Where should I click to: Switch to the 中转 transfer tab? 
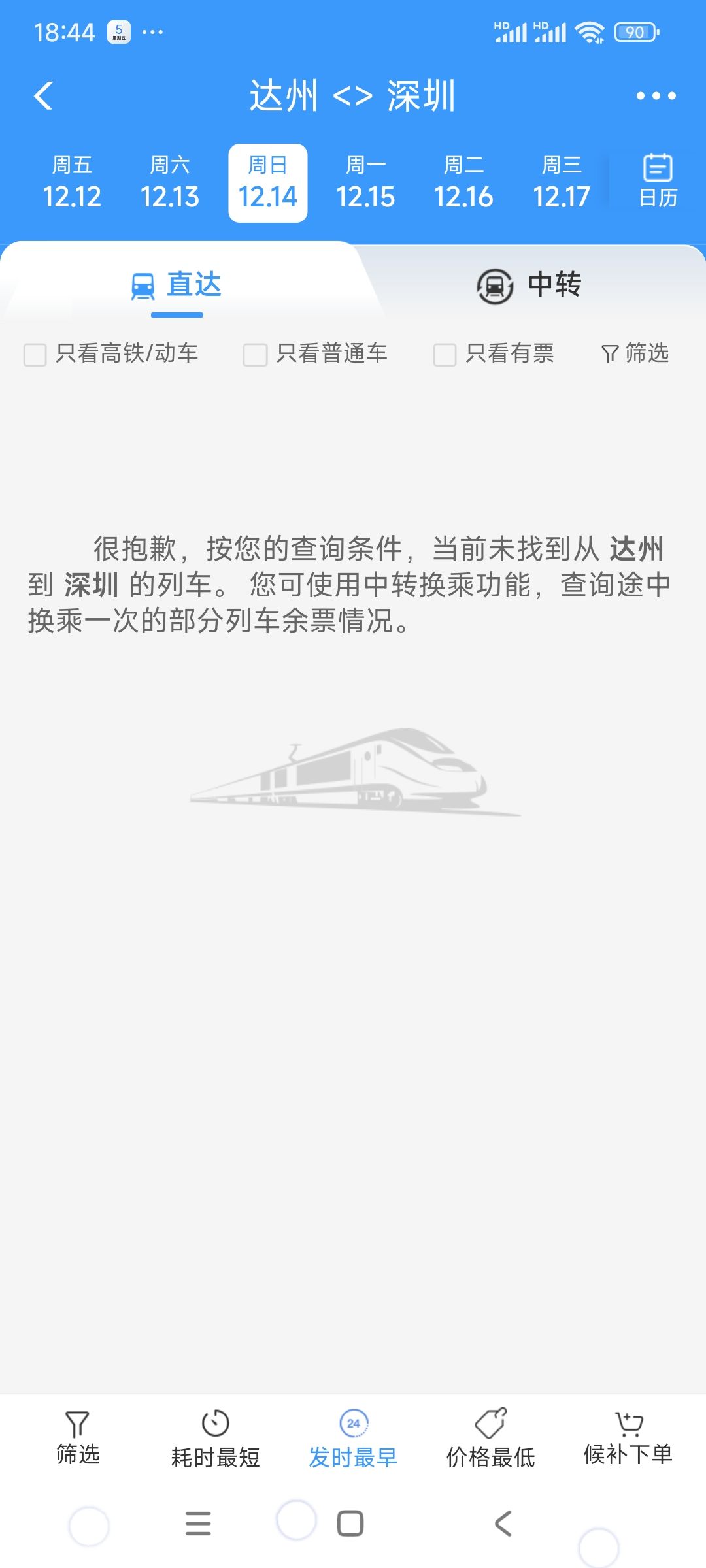click(529, 286)
